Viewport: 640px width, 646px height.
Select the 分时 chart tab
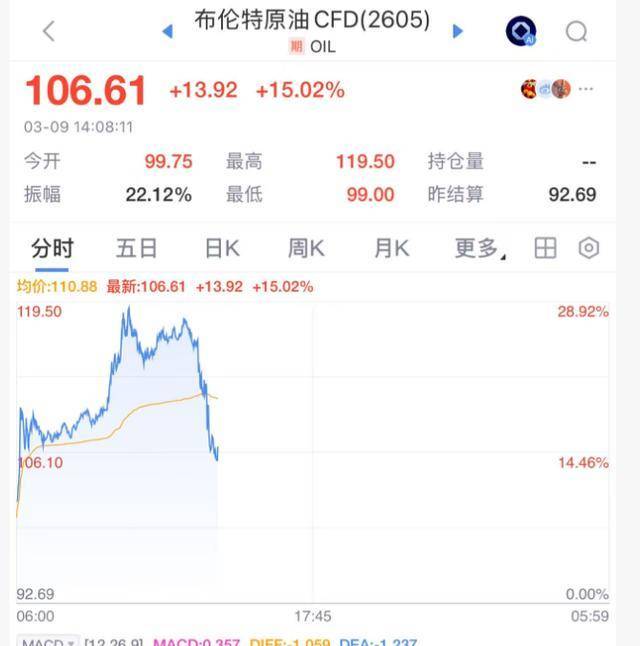[51, 248]
